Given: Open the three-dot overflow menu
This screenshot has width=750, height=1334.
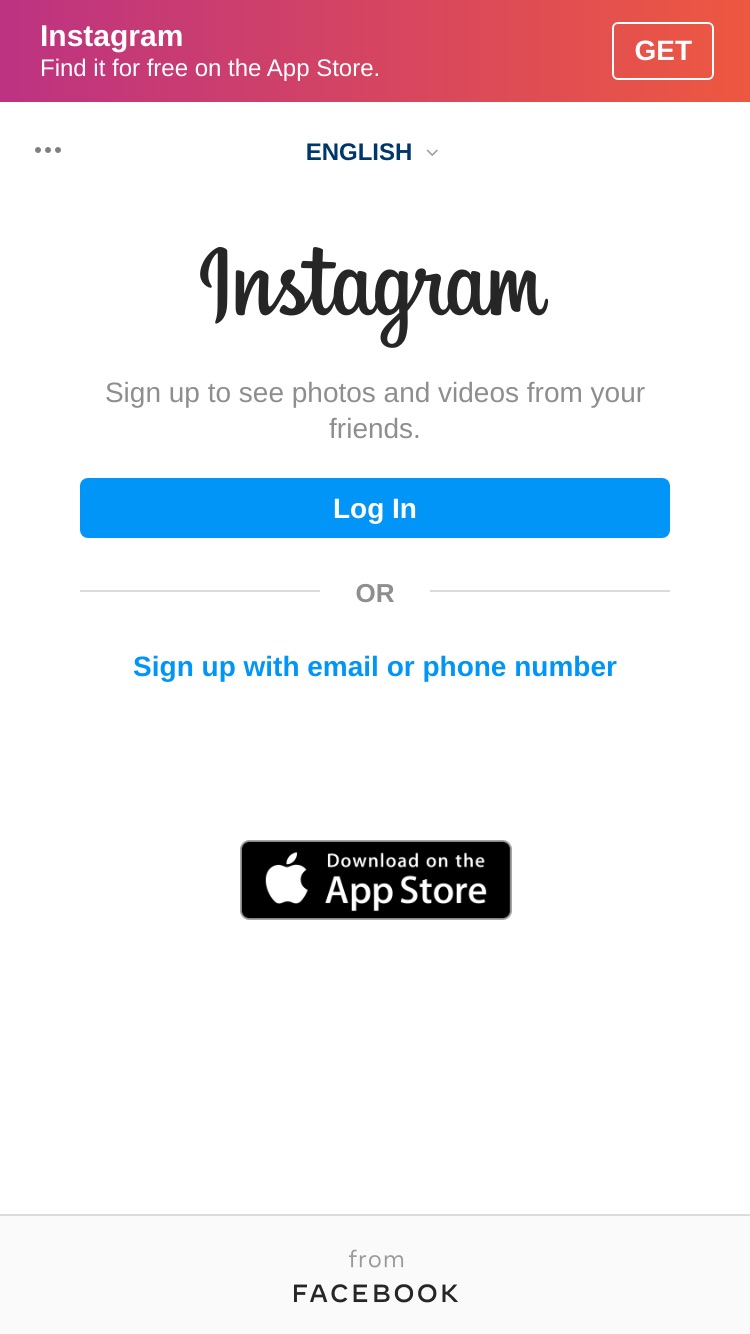Looking at the screenshot, I should pos(48,150).
